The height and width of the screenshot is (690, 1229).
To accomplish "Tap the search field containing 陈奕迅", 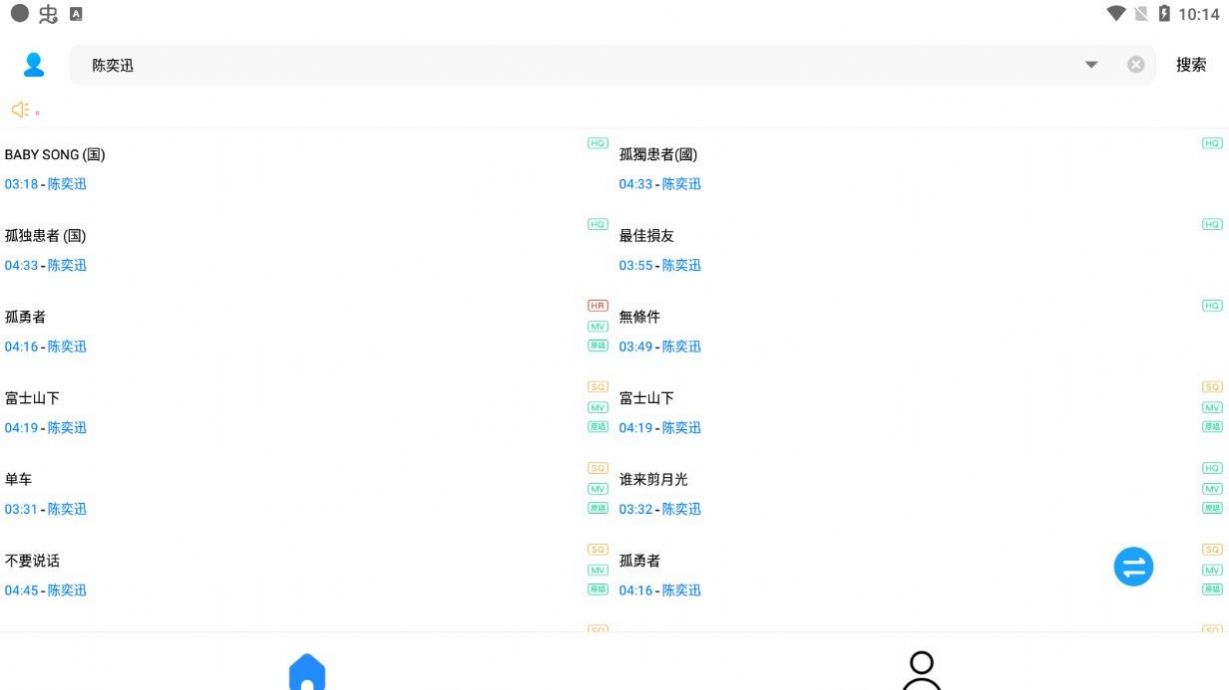I will pyautogui.click(x=580, y=65).
